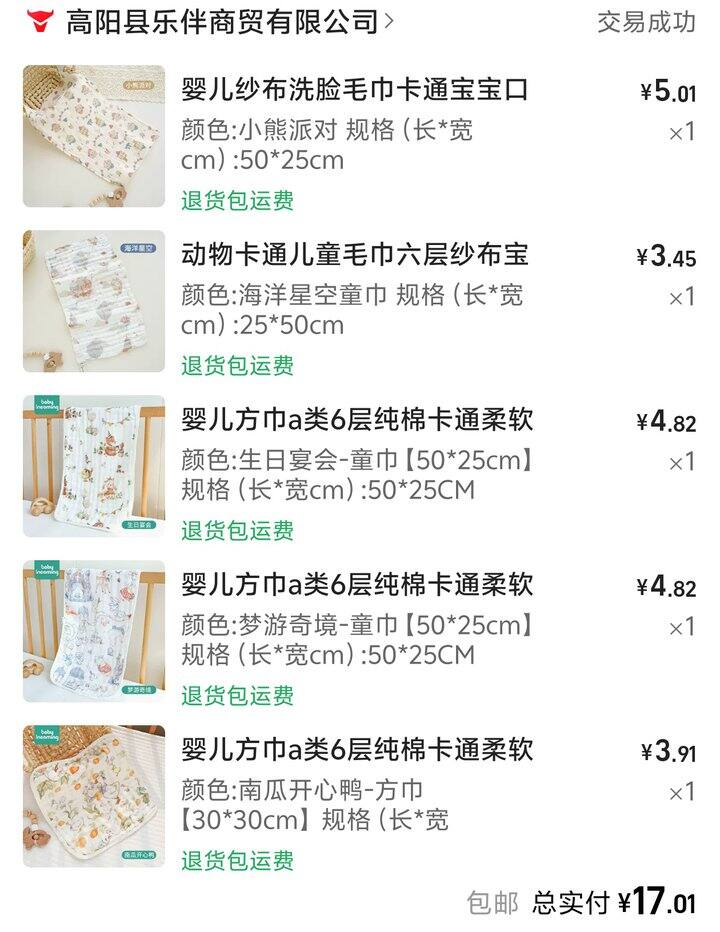The width and height of the screenshot is (720, 932).
Task: Open the 南瓜开心鸭 方巾 product
Action: [356, 750]
